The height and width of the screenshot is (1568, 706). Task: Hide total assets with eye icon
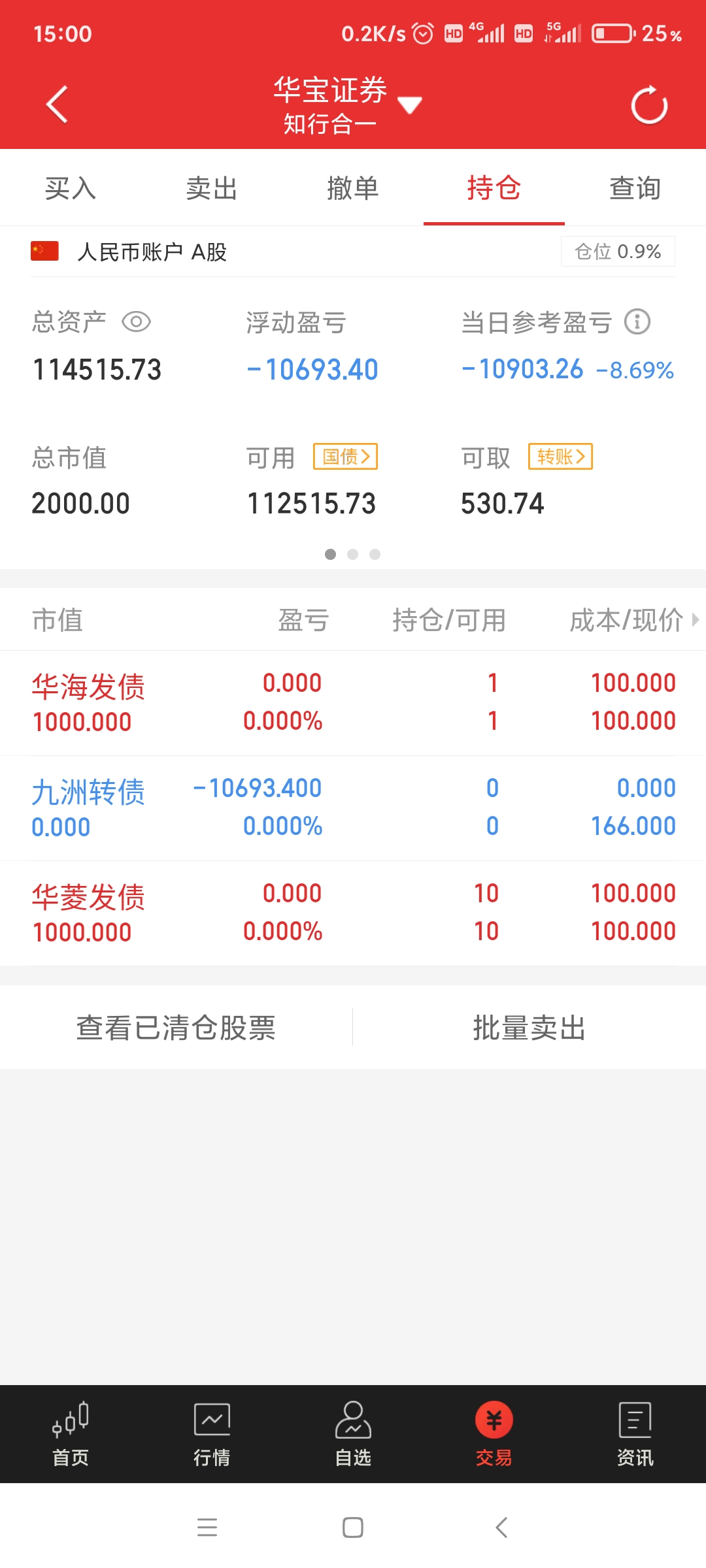[137, 322]
